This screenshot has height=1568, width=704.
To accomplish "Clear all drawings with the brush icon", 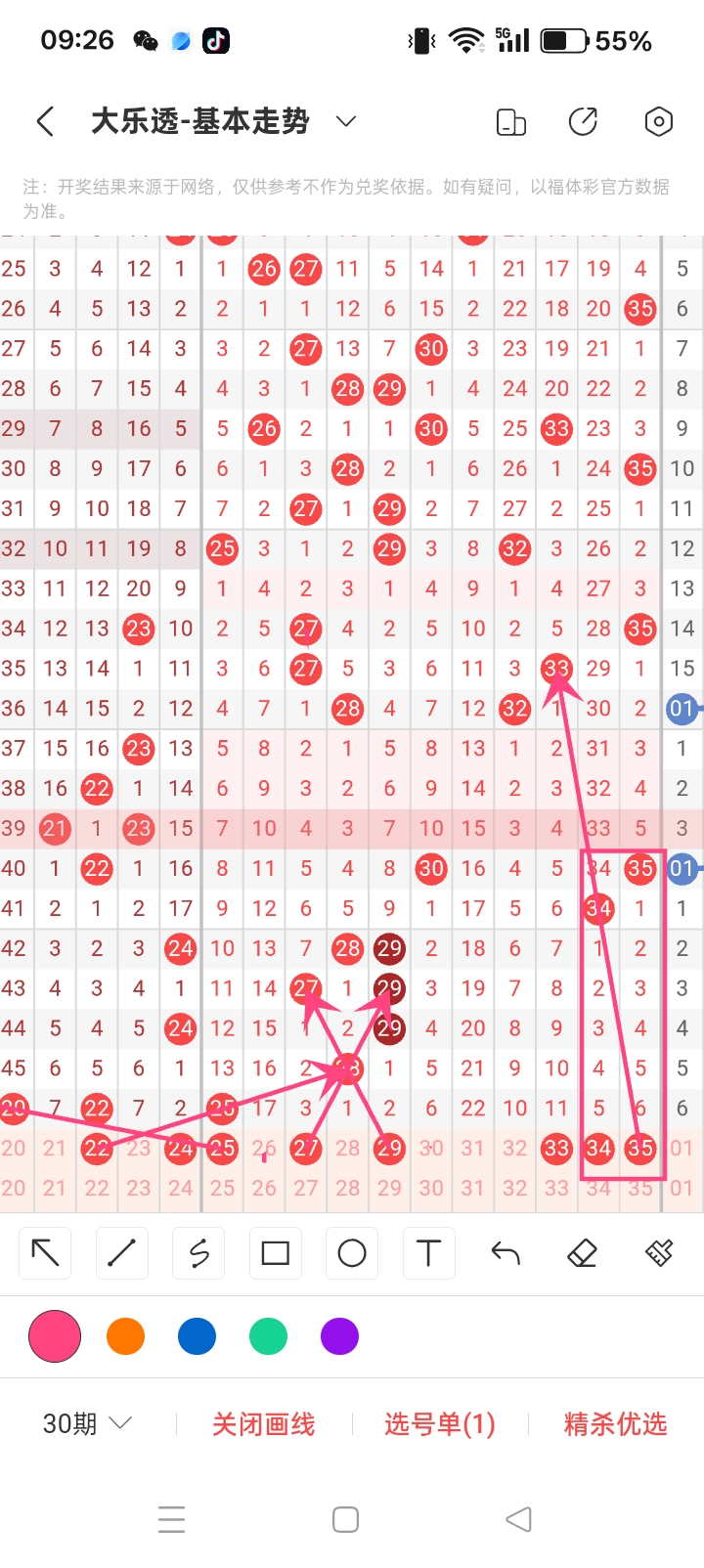I will (659, 1253).
